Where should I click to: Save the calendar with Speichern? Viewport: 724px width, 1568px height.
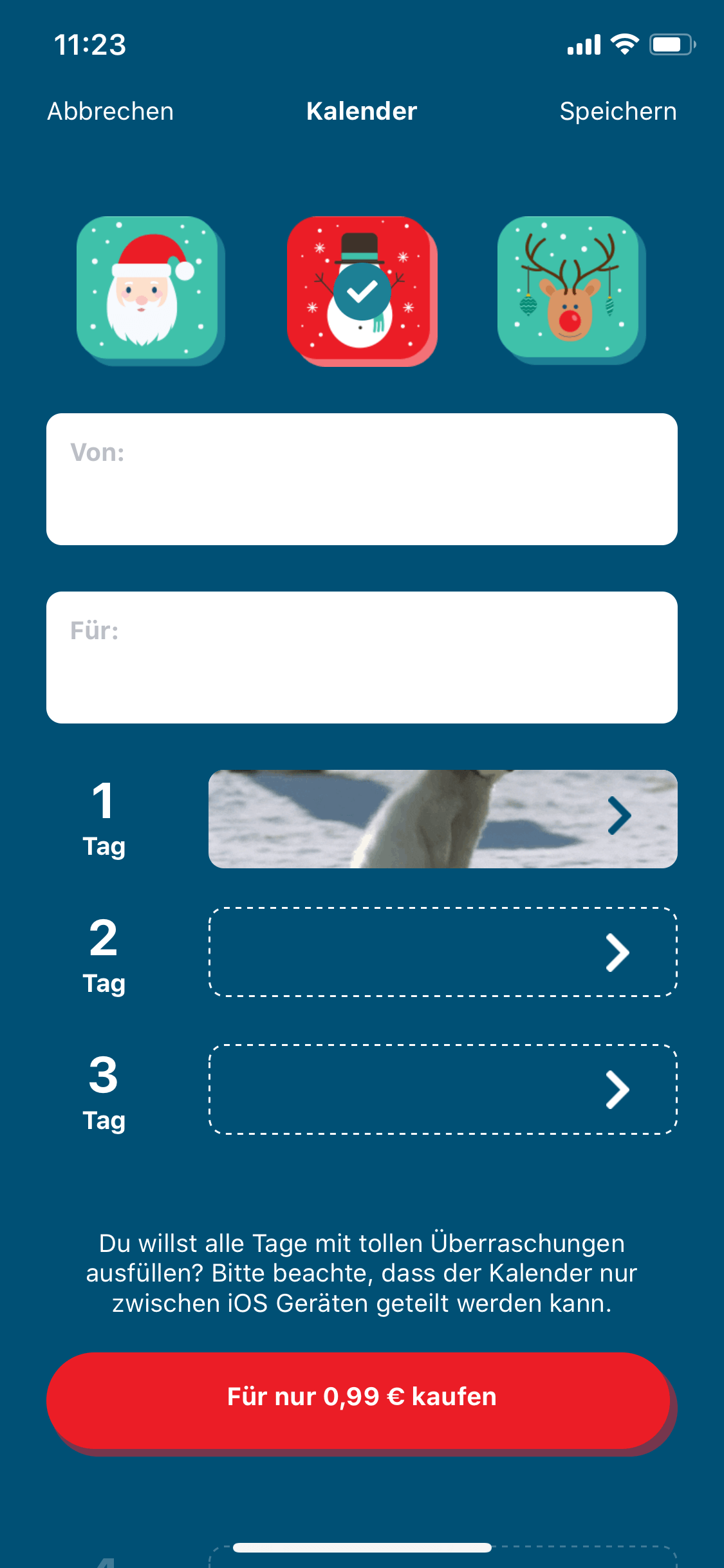coord(618,111)
